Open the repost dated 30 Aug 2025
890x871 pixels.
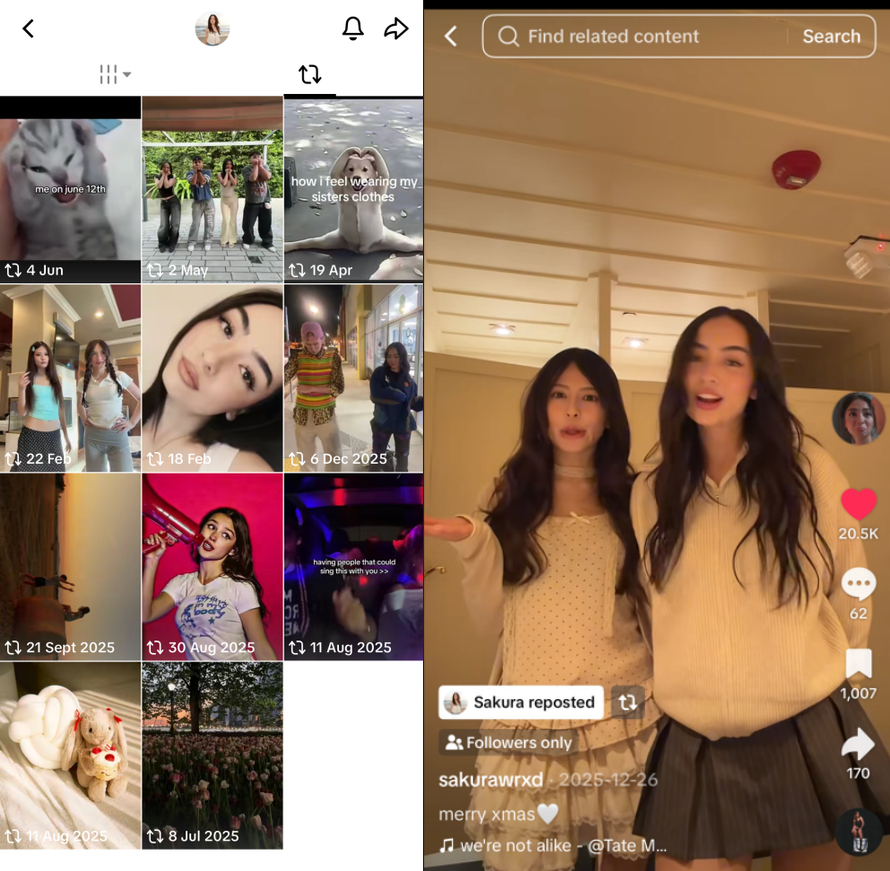click(212, 567)
